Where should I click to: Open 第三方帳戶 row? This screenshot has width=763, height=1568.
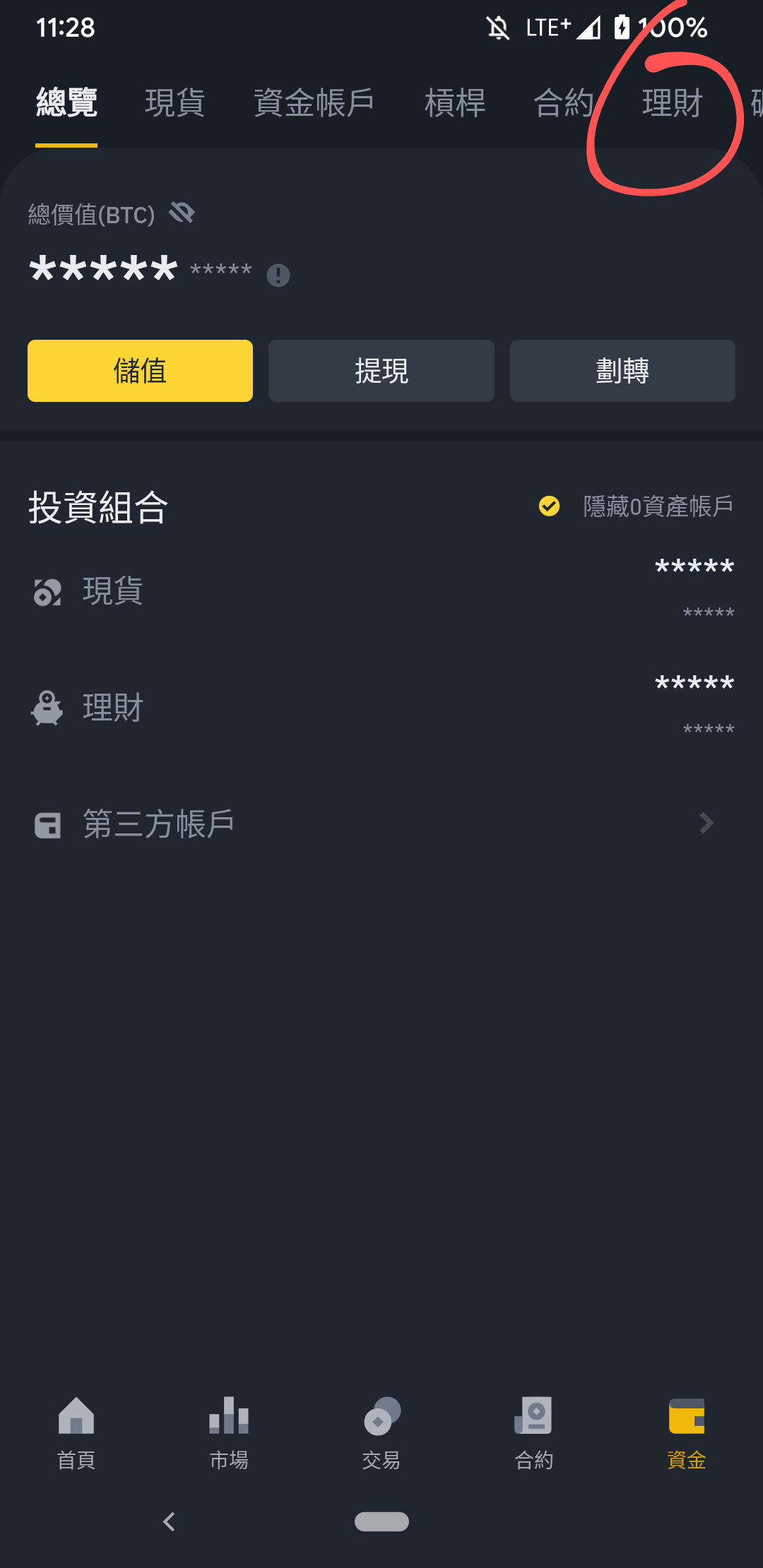pos(381,824)
